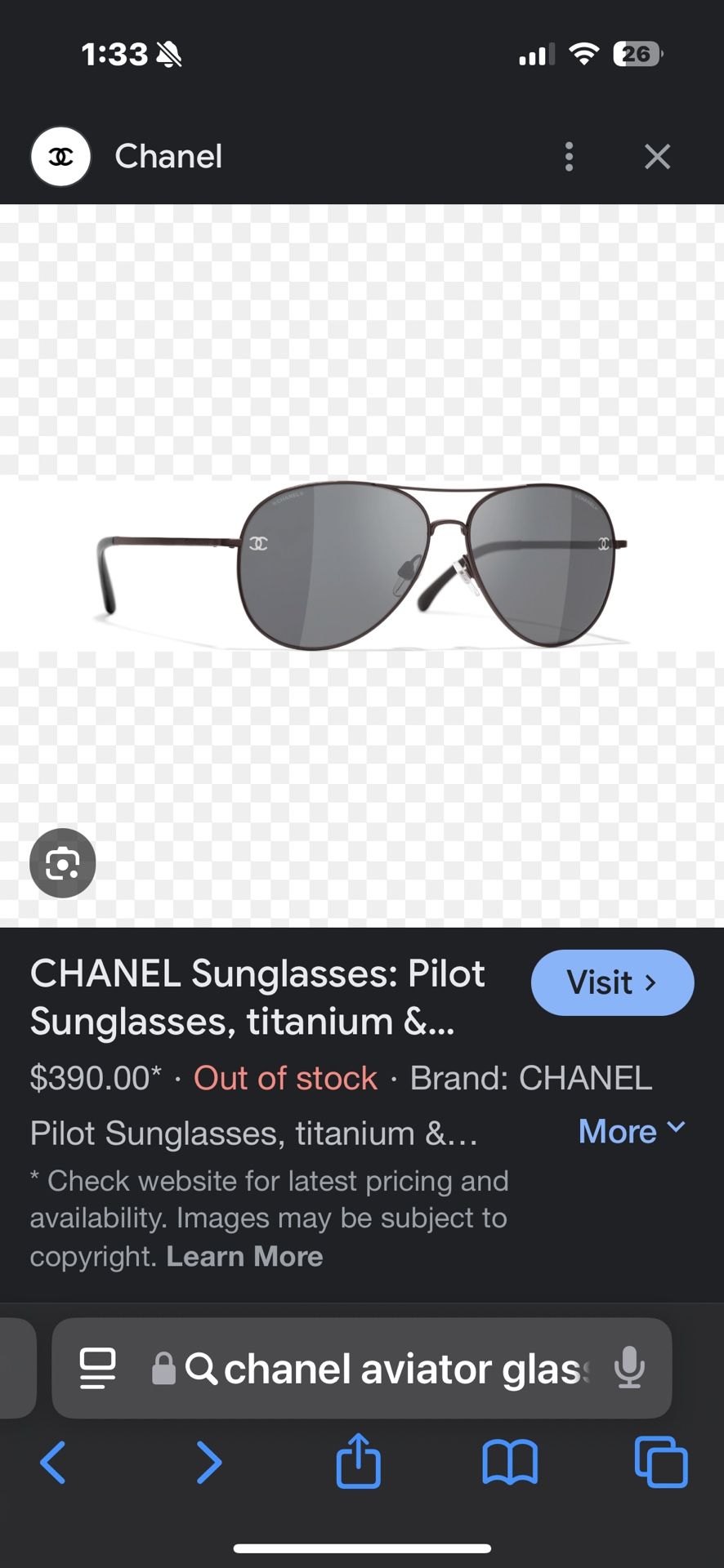Image resolution: width=724 pixels, height=1568 pixels.
Task: Go back to the previous page
Action: pos(53,1462)
